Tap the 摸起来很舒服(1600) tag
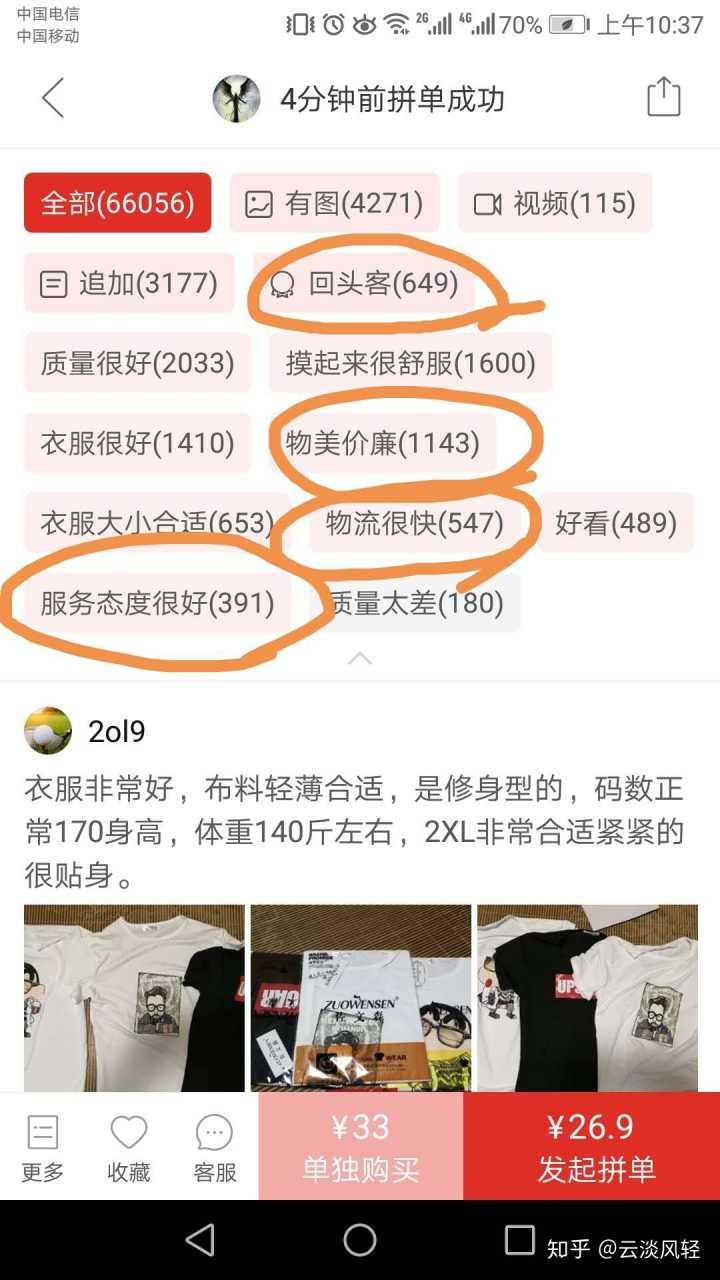 point(410,363)
